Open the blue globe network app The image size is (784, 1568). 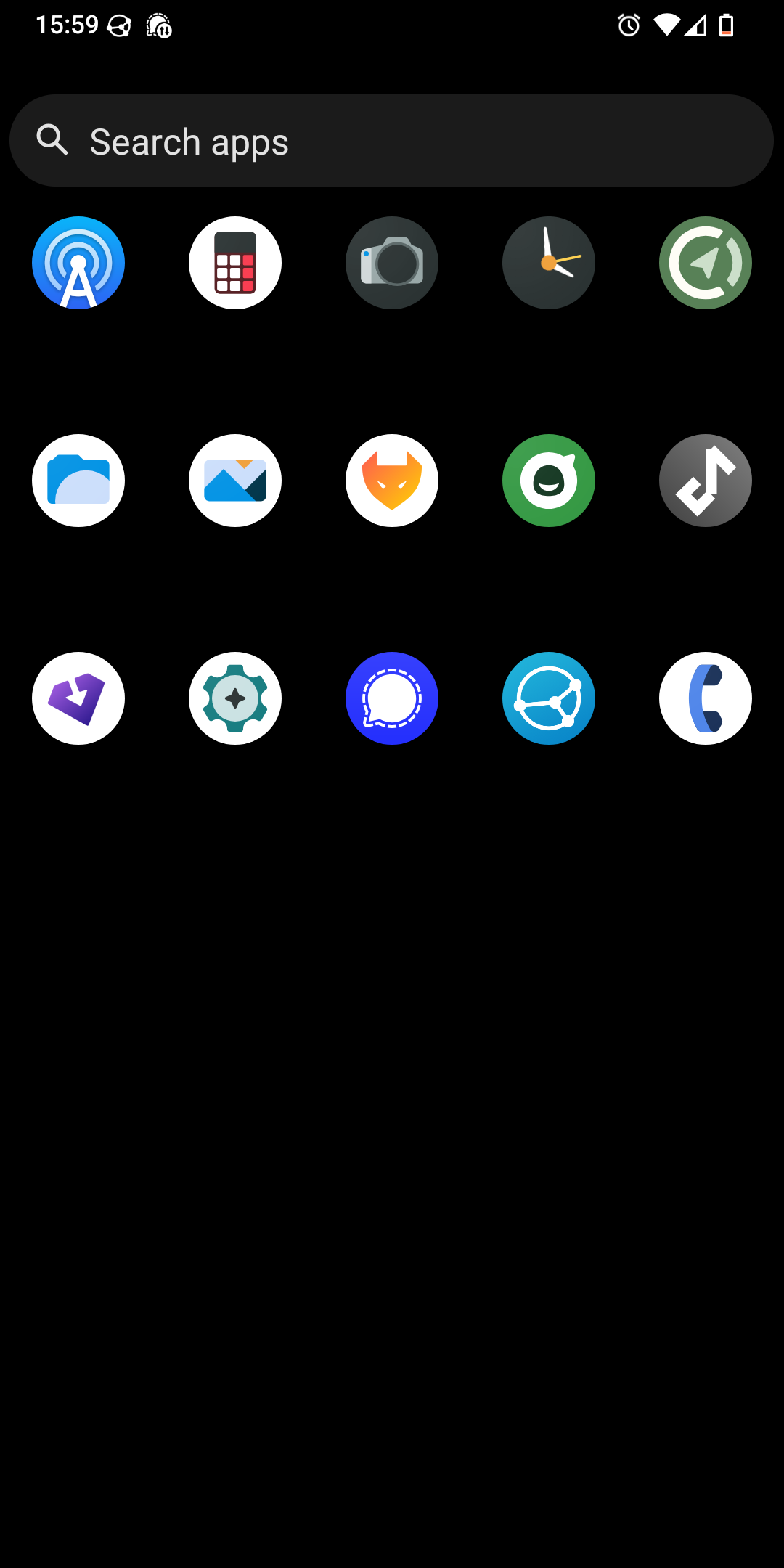pyautogui.click(x=549, y=698)
